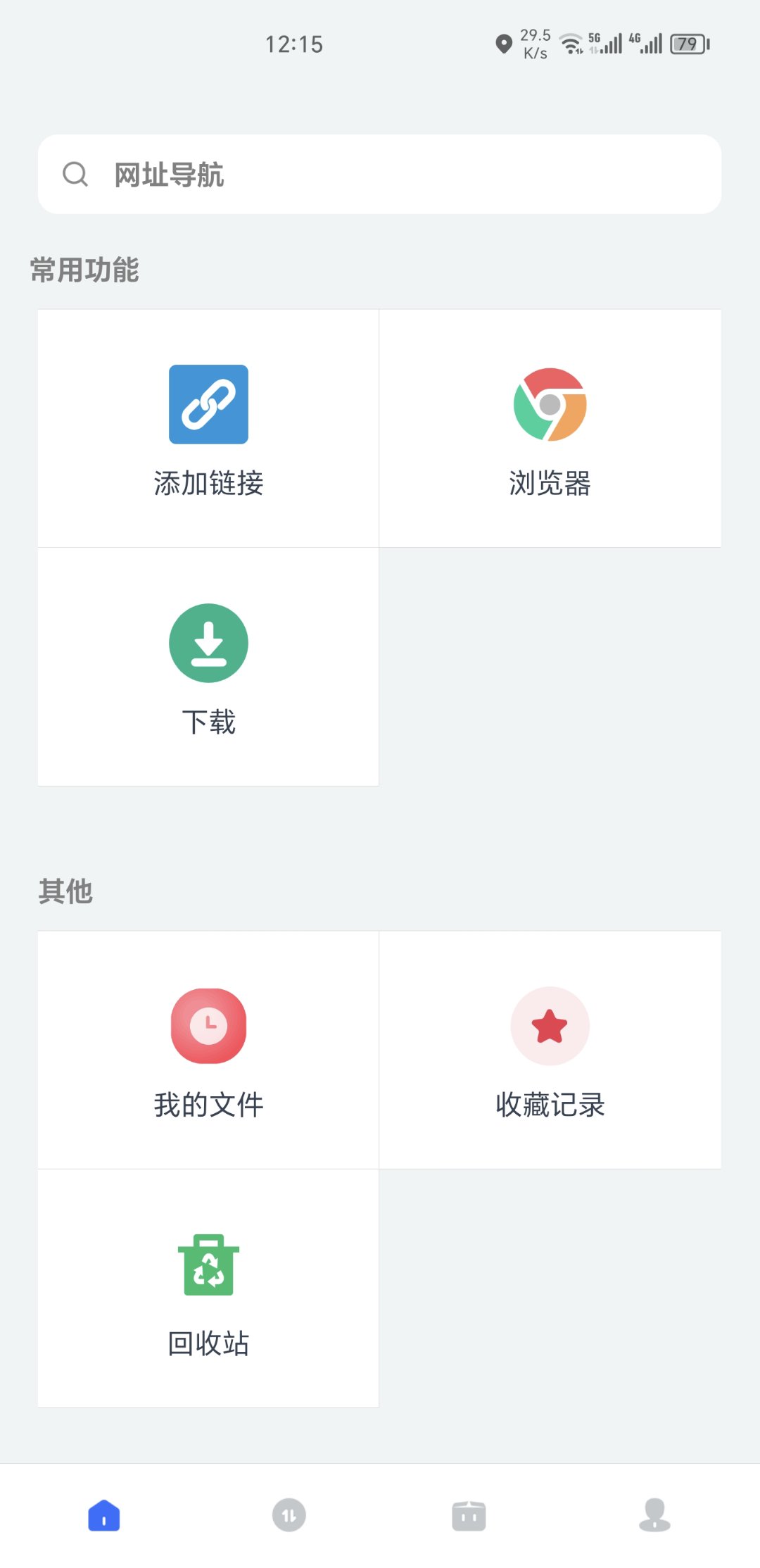Select the blue home icon in bottom navigation

click(103, 1515)
